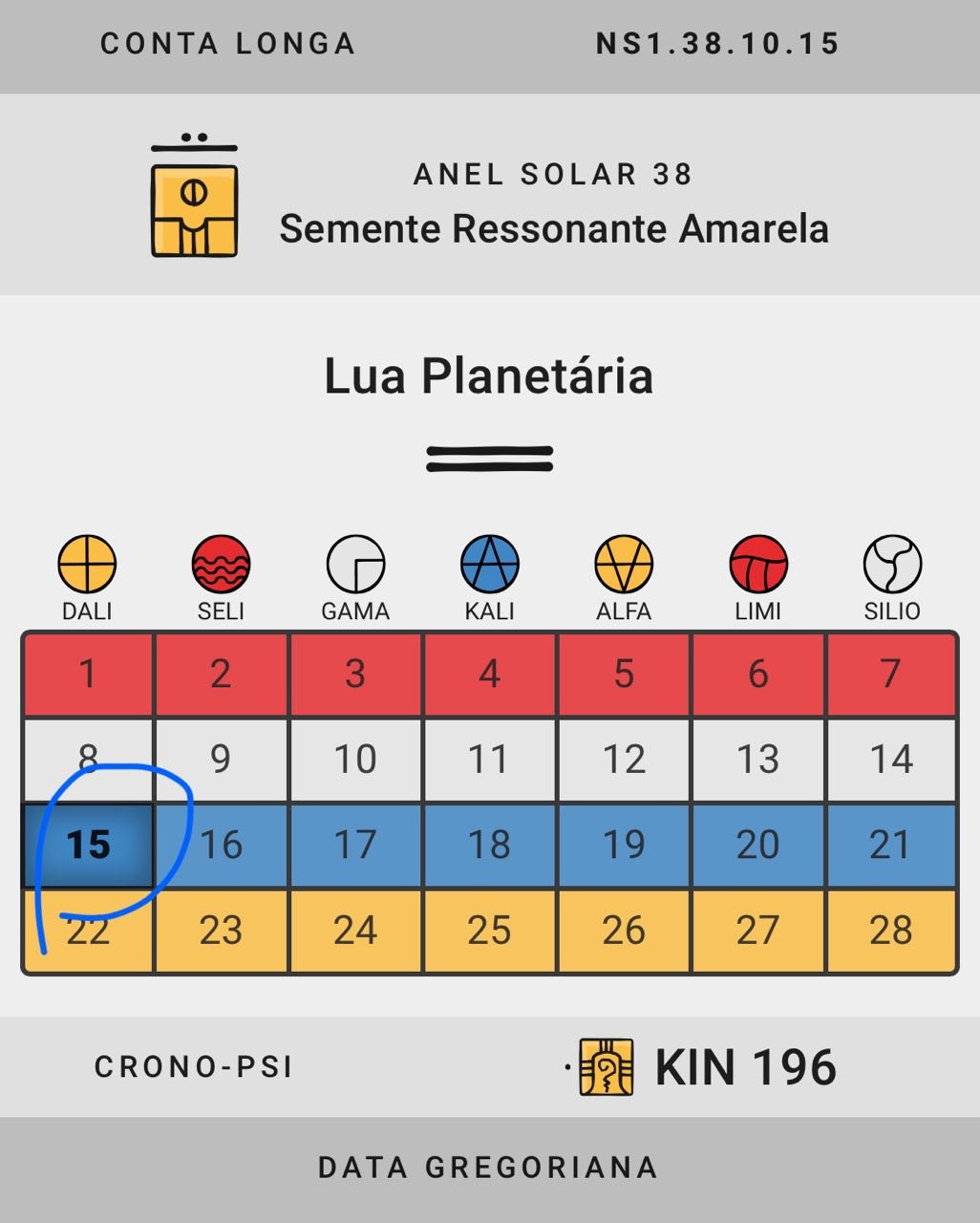Image resolution: width=980 pixels, height=1223 pixels.
Task: Tap day 23 in the calendar grid
Action: pyautogui.click(x=221, y=930)
